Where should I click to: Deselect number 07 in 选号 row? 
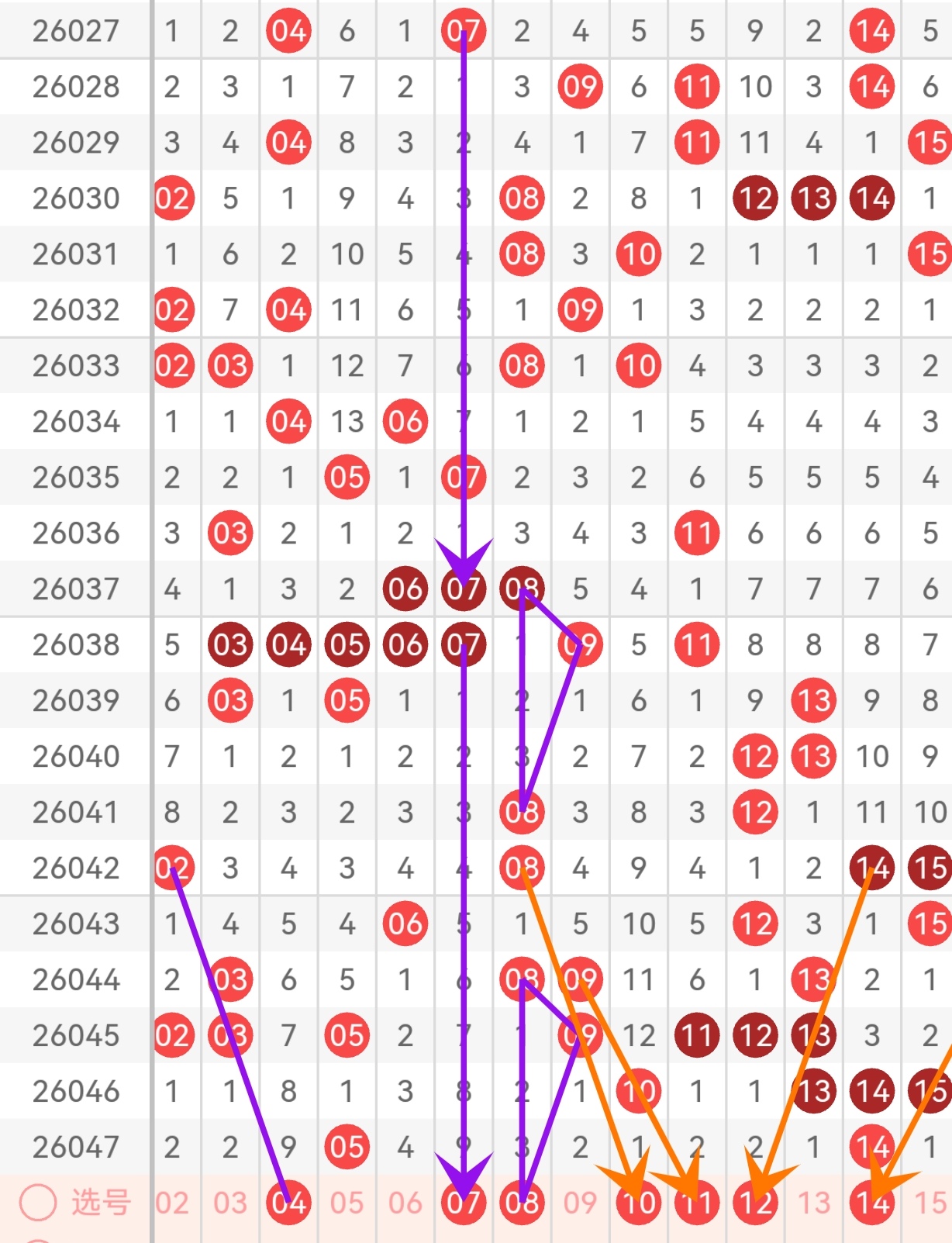coord(464,1203)
